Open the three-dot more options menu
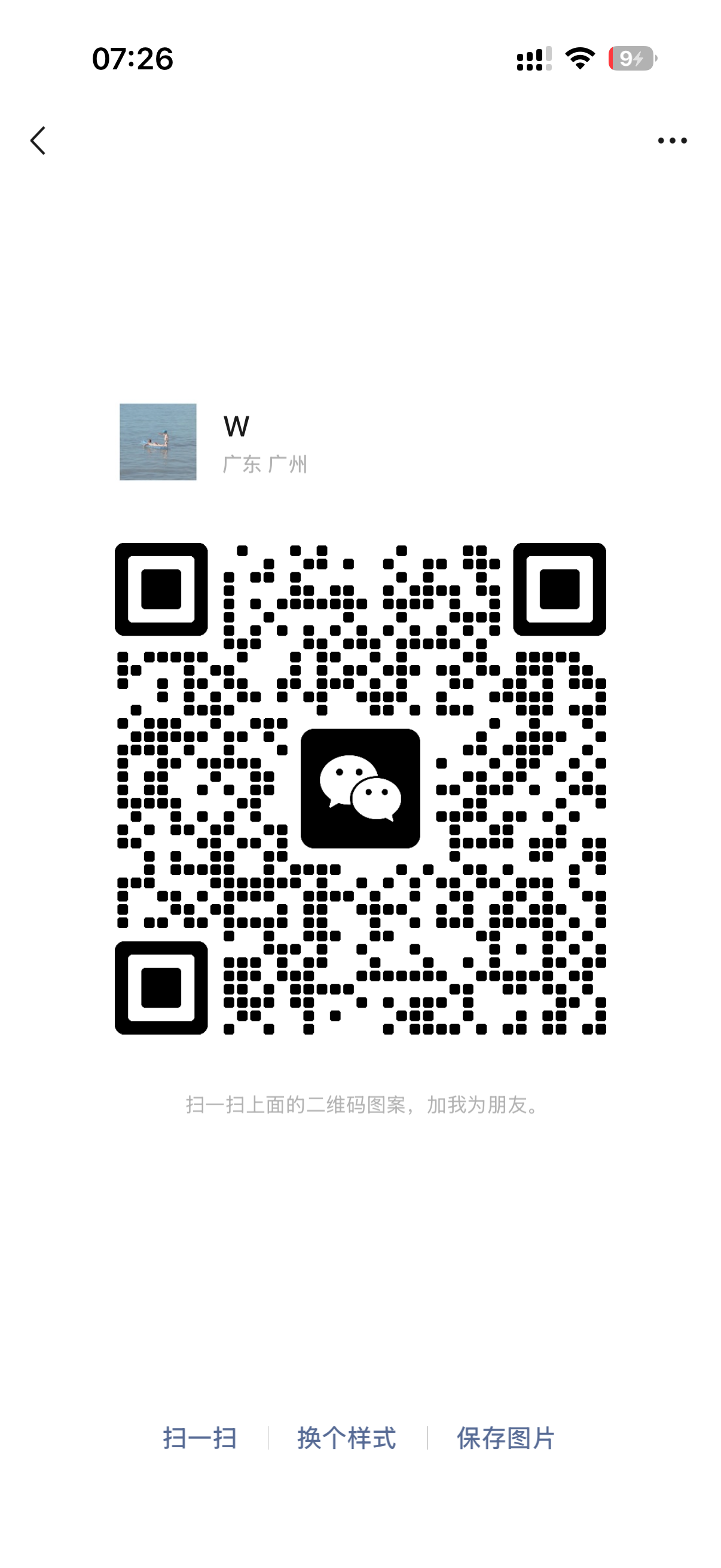 (672, 141)
